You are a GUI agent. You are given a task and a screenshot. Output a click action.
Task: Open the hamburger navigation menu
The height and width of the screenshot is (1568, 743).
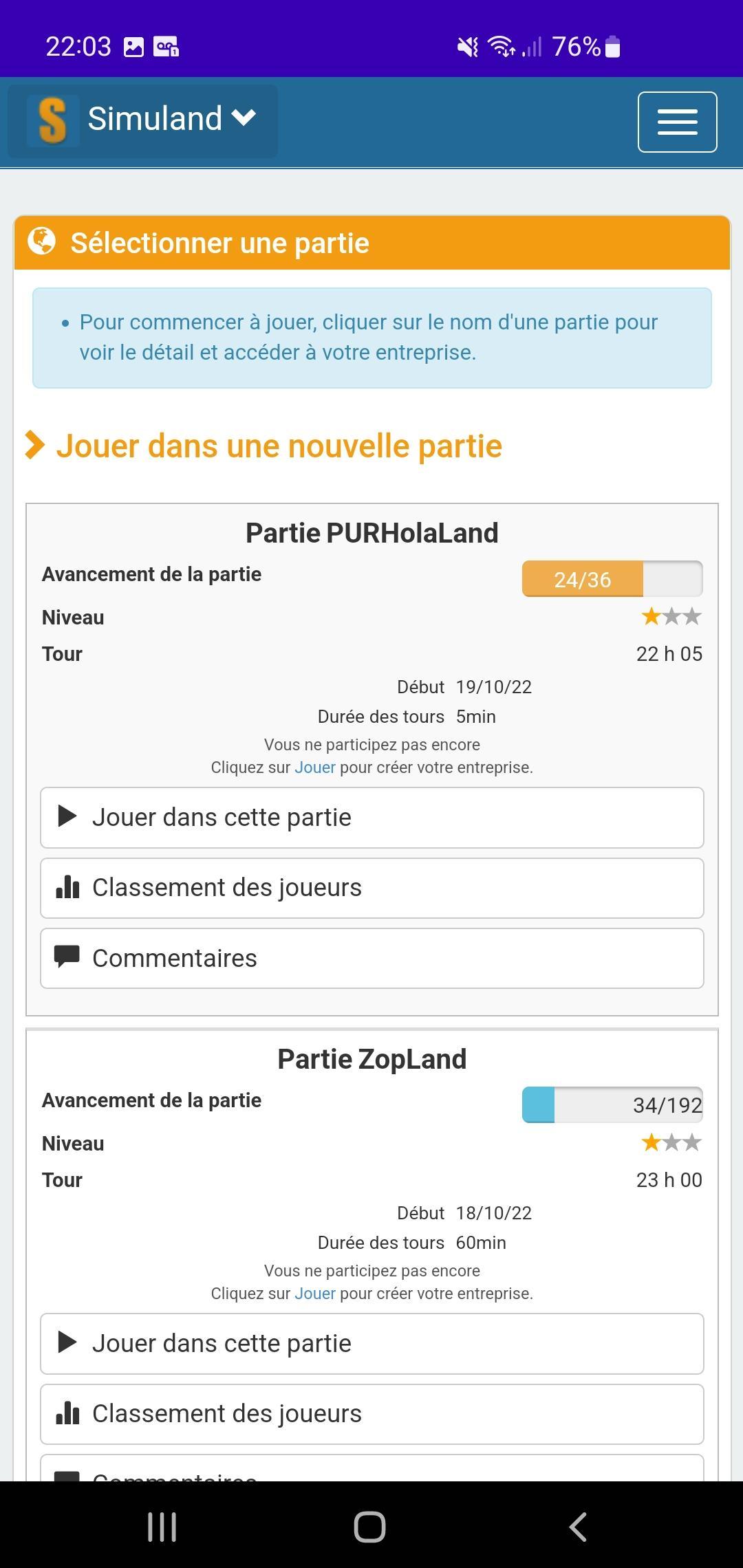coord(677,122)
